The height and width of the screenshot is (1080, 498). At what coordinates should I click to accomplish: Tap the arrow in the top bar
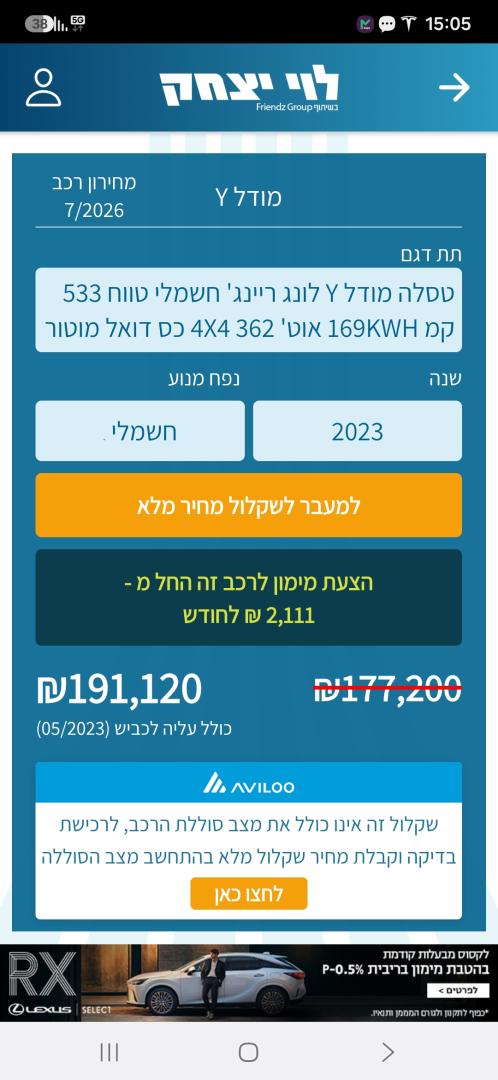(454, 87)
